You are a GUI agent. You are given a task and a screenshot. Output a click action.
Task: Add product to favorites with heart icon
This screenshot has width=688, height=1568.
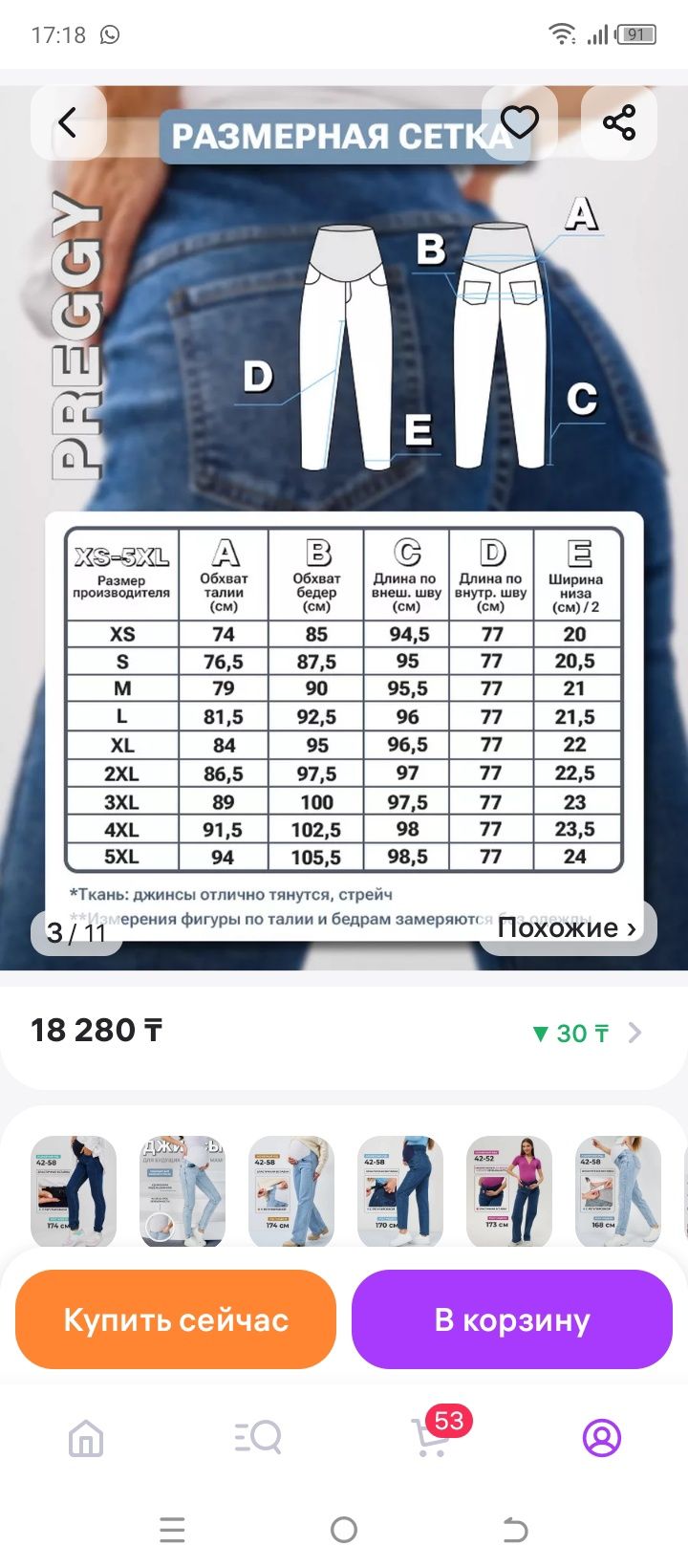520,122
